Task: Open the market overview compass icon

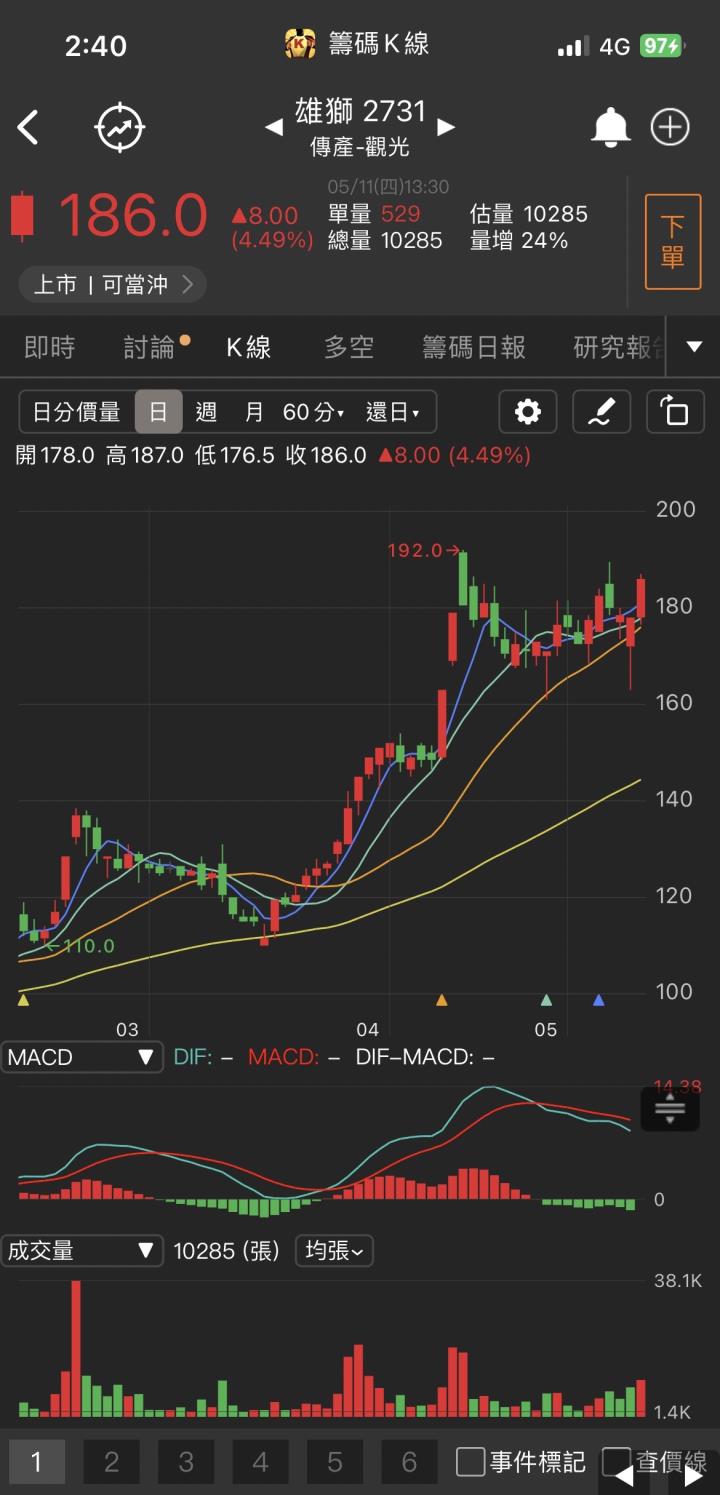Action: [x=120, y=127]
